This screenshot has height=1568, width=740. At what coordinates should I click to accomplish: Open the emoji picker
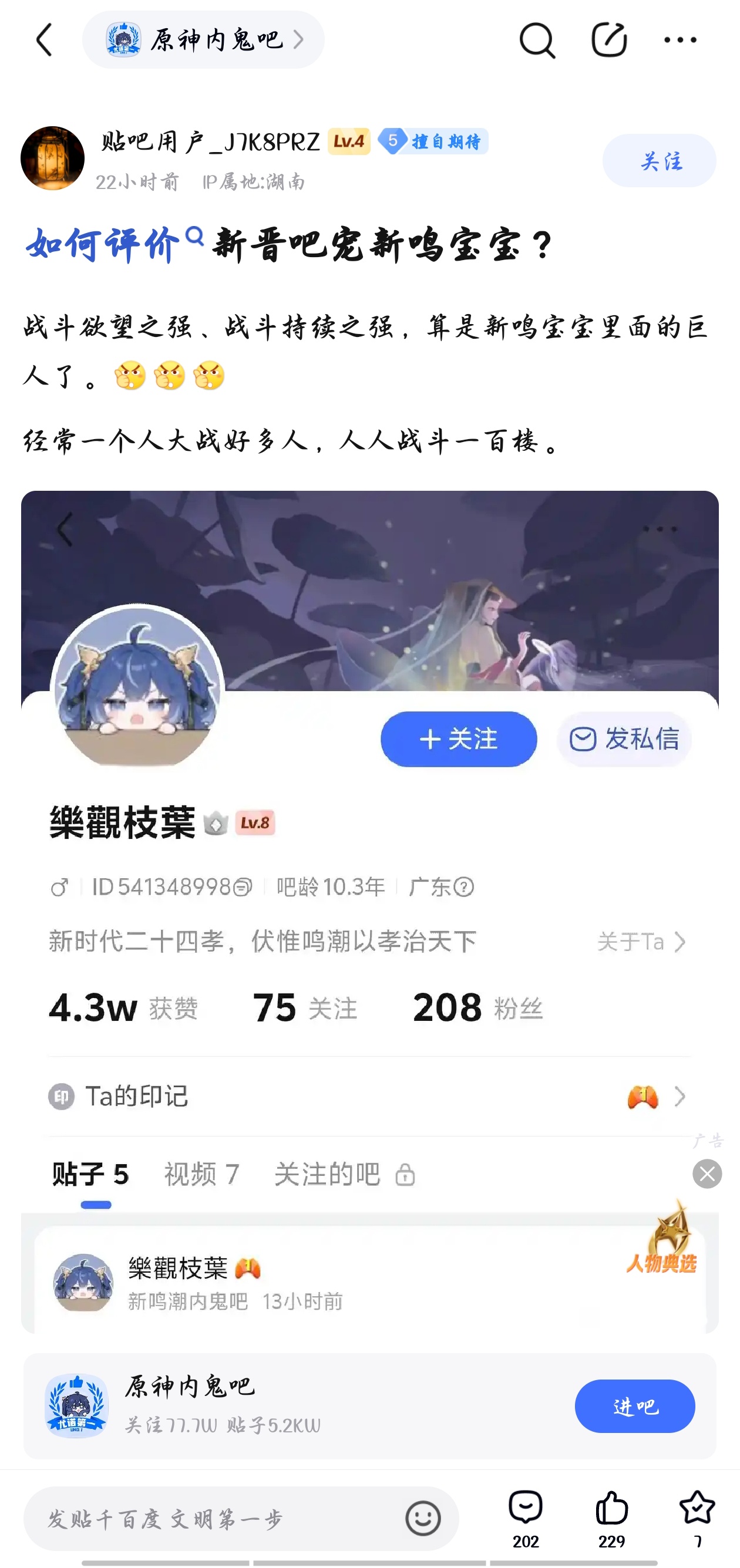(423, 1518)
